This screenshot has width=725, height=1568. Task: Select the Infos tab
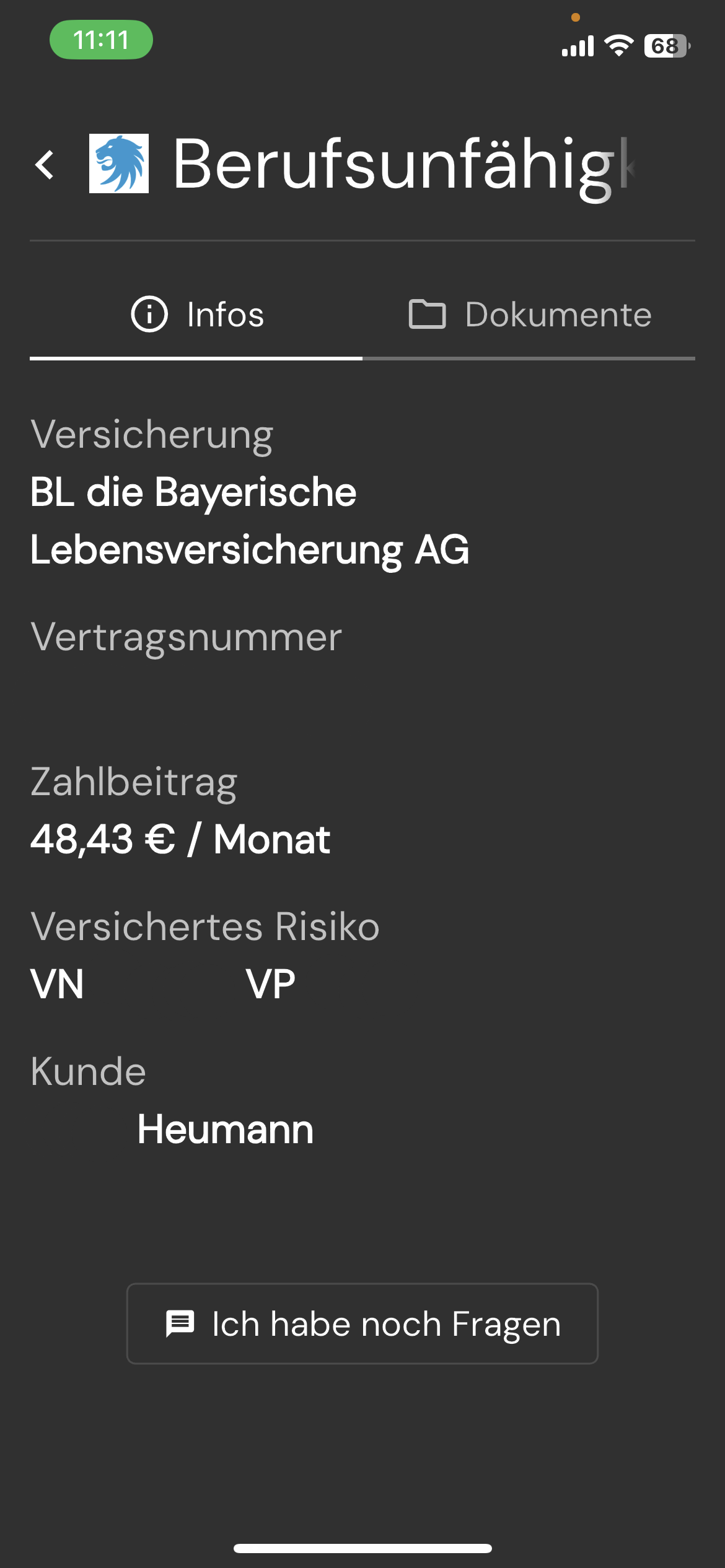tap(196, 315)
